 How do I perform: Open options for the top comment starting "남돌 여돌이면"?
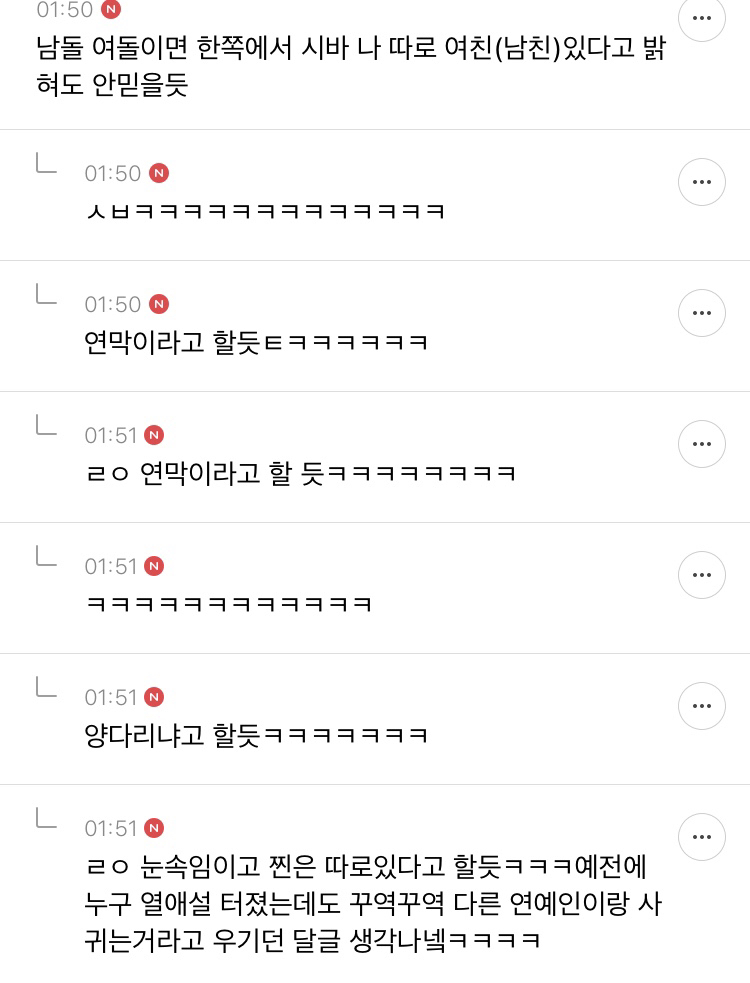tap(702, 18)
